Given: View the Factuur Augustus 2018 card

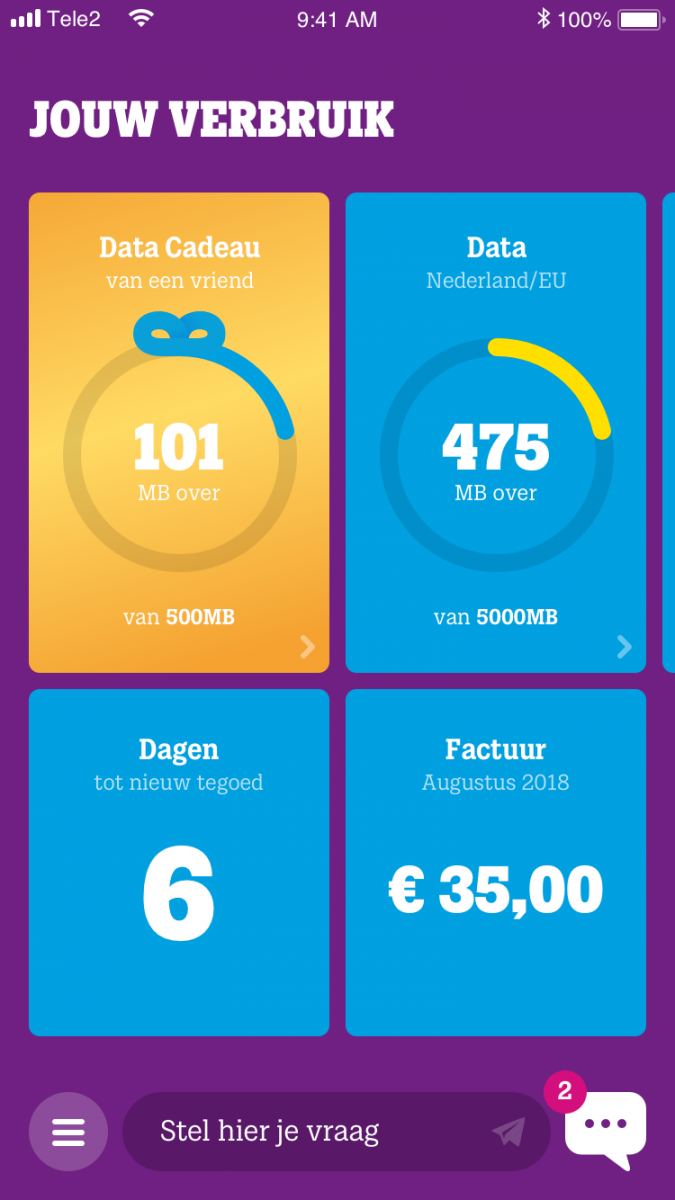Looking at the screenshot, I should click(496, 863).
